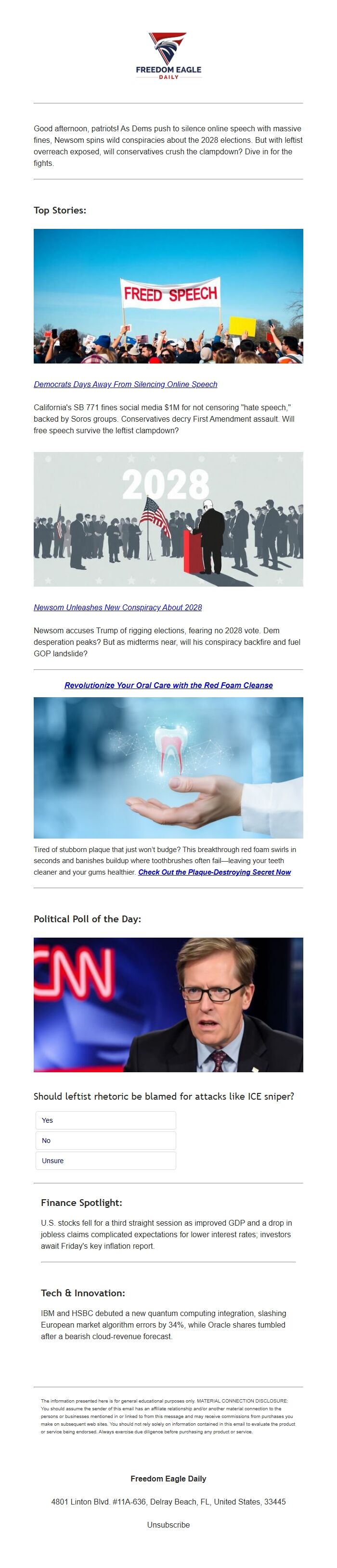Open the tooth hologram ad image
This screenshot has width=337, height=1568.
(x=168, y=767)
